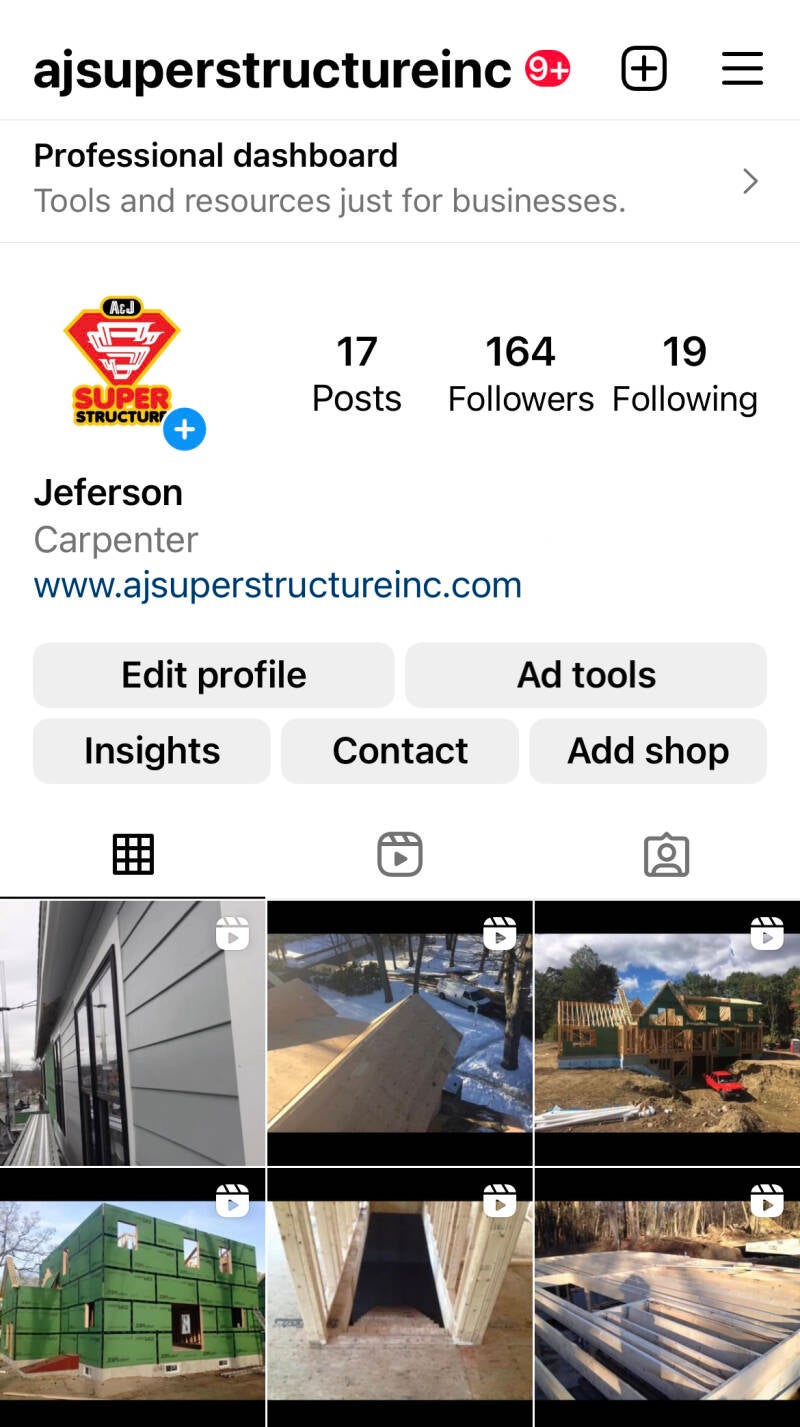
Task: Open the gray siding house reel
Action: (x=132, y=1033)
